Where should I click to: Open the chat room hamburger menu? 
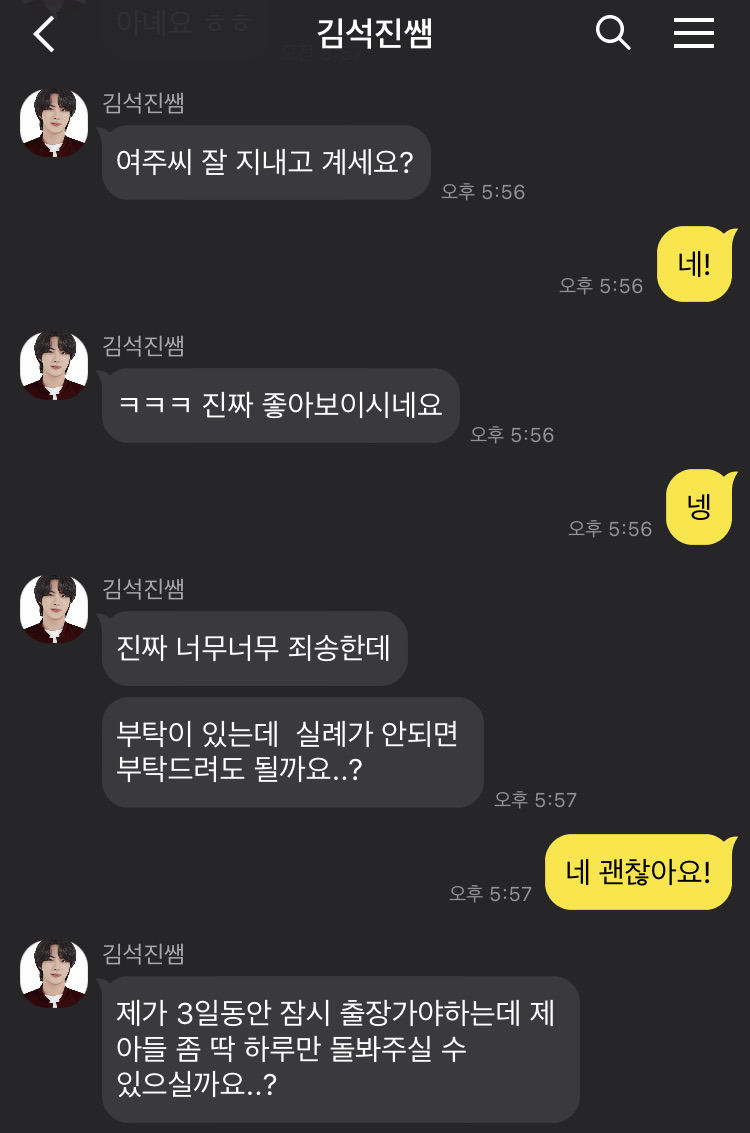coord(693,34)
